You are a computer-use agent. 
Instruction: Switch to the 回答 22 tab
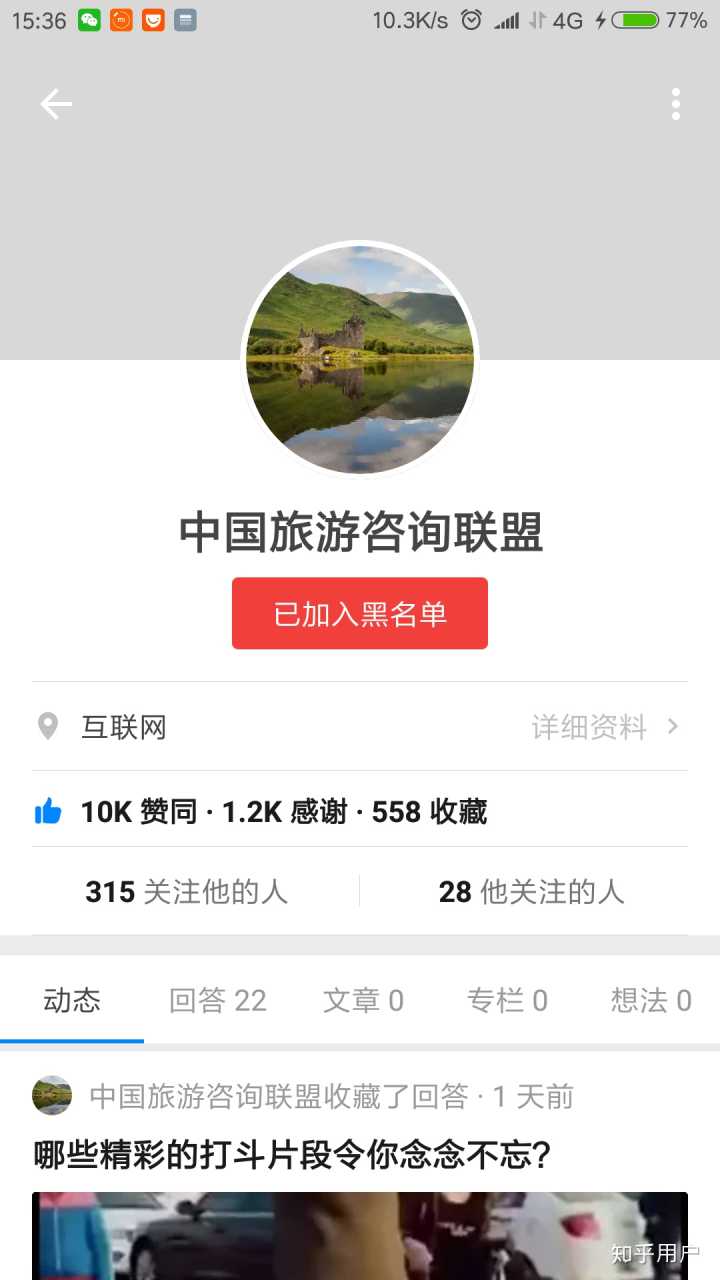pyautogui.click(x=217, y=1000)
